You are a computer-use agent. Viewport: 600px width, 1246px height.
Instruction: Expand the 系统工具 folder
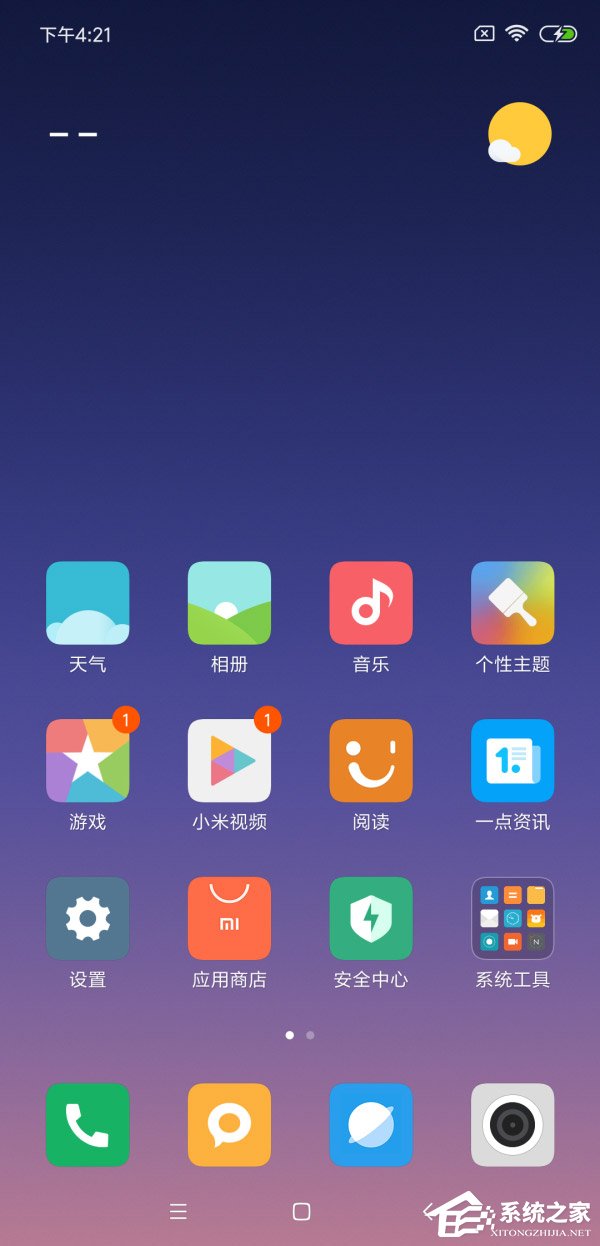coord(513,919)
